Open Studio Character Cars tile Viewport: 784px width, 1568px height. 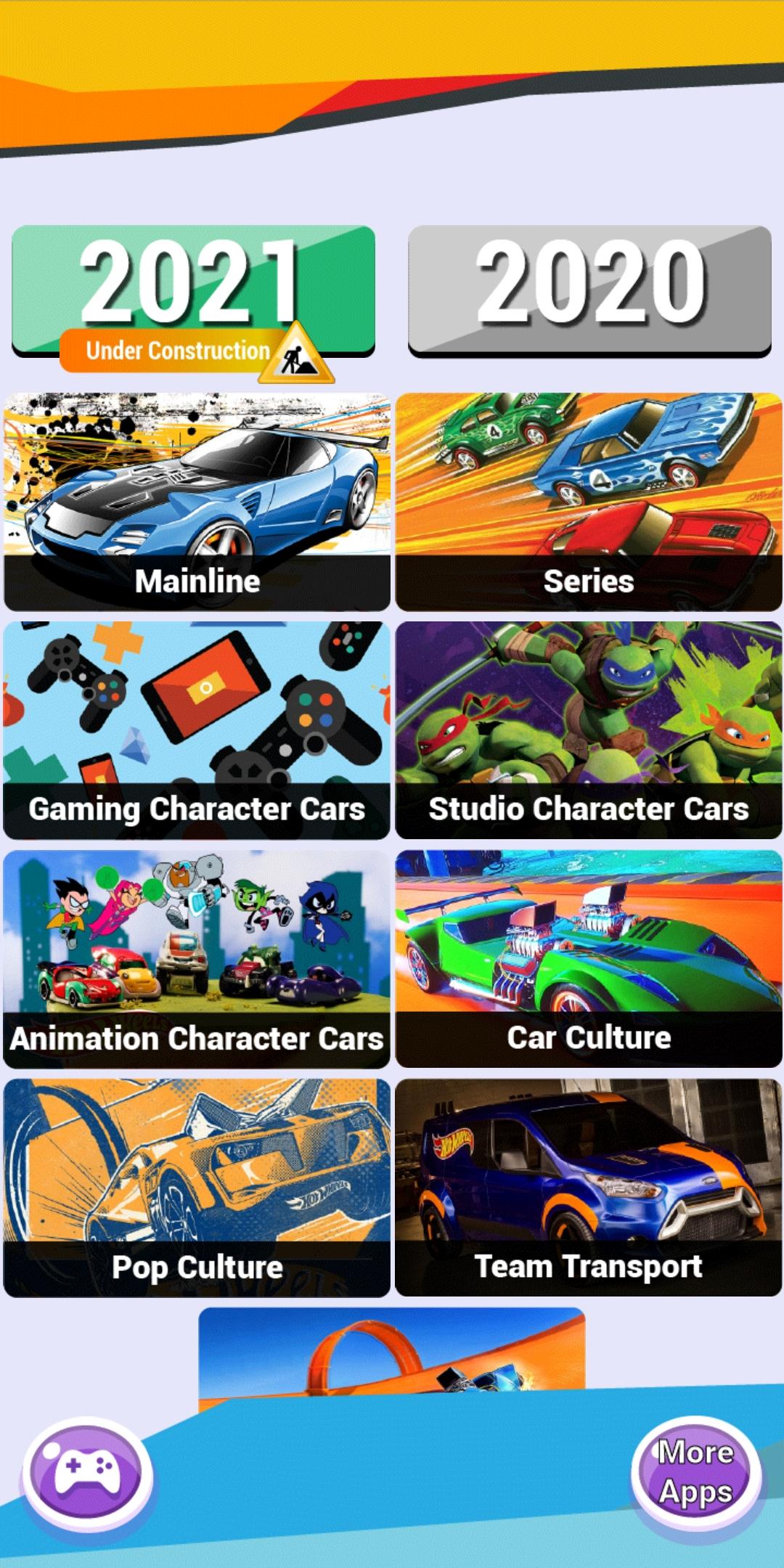(x=589, y=730)
